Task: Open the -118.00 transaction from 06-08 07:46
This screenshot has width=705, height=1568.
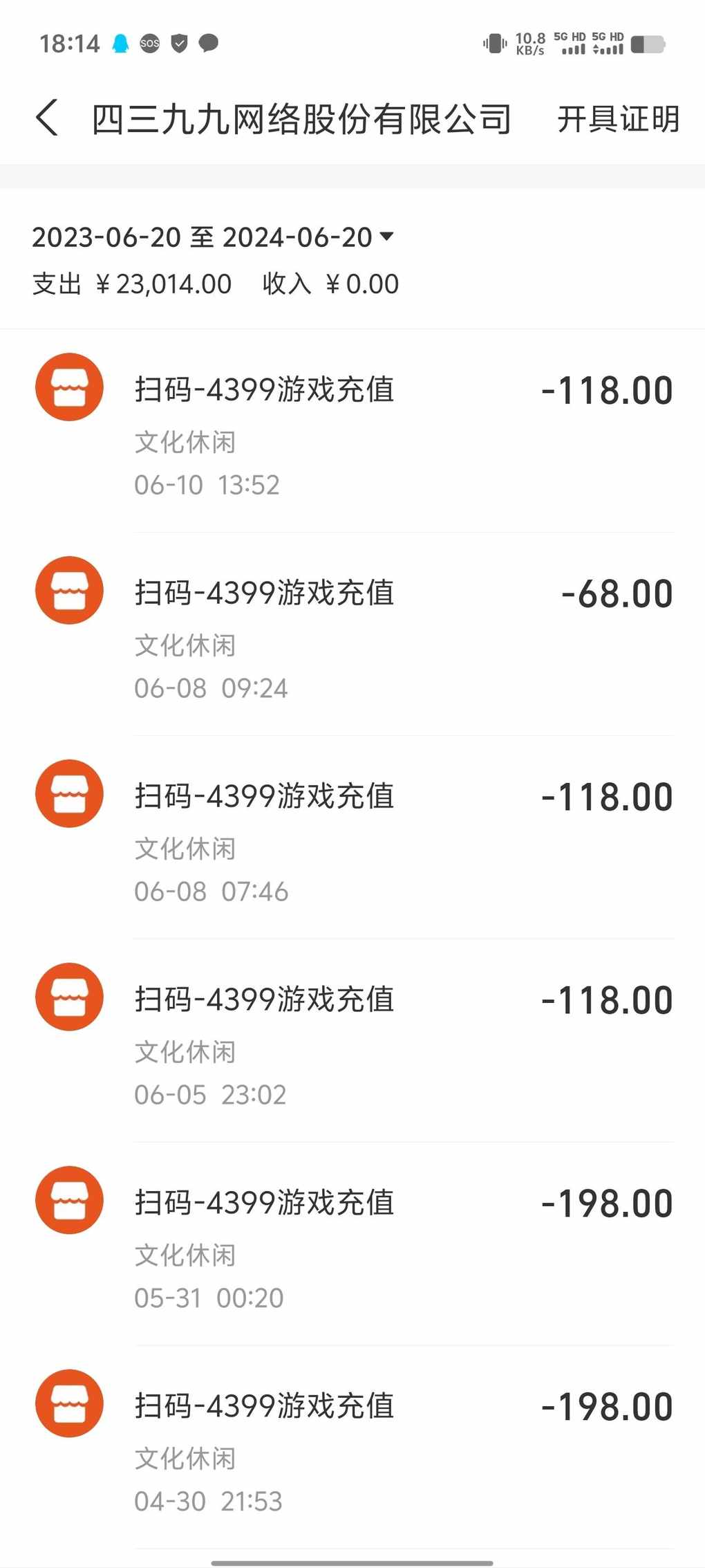Action: pos(352,838)
